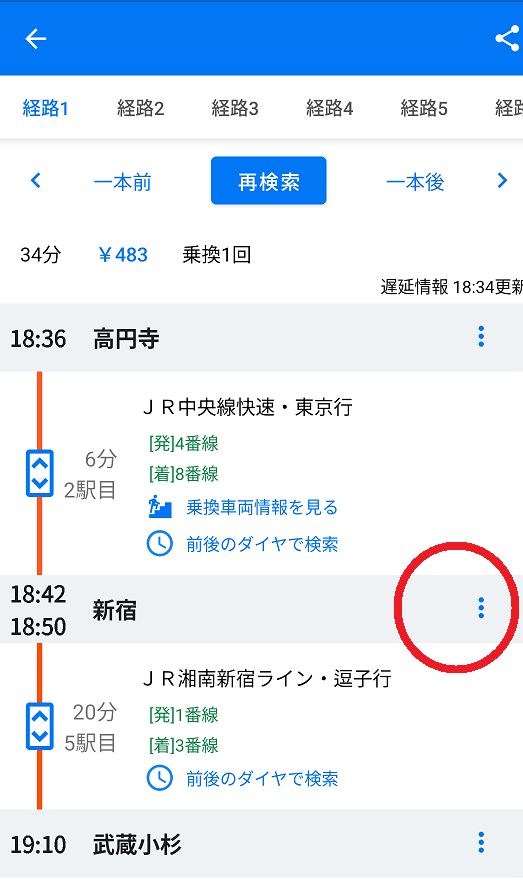Viewport: 523px width, 885px height.
Task: Tap the 一本前 earlier train button
Action: (122, 182)
